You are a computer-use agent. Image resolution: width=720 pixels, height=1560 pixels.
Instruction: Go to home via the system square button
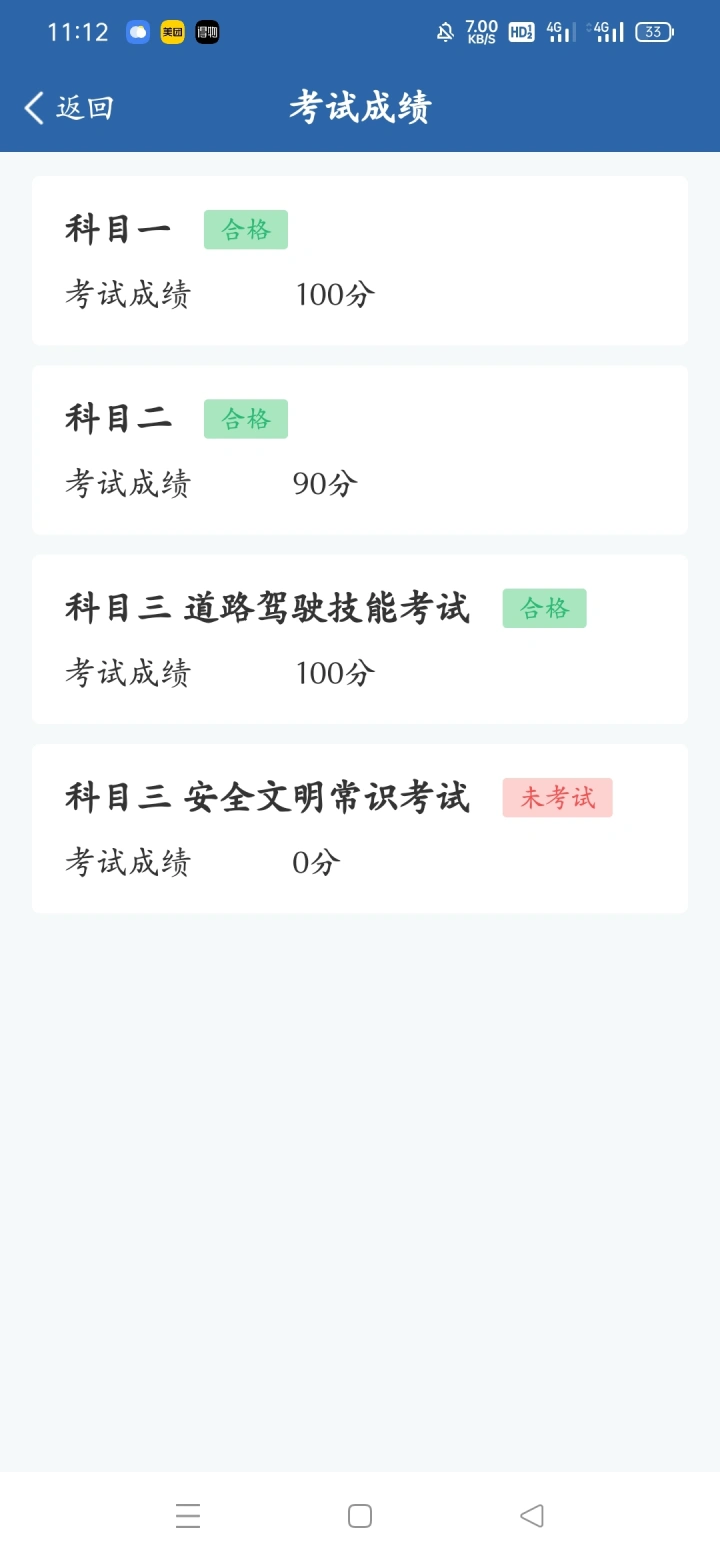coord(360,1516)
